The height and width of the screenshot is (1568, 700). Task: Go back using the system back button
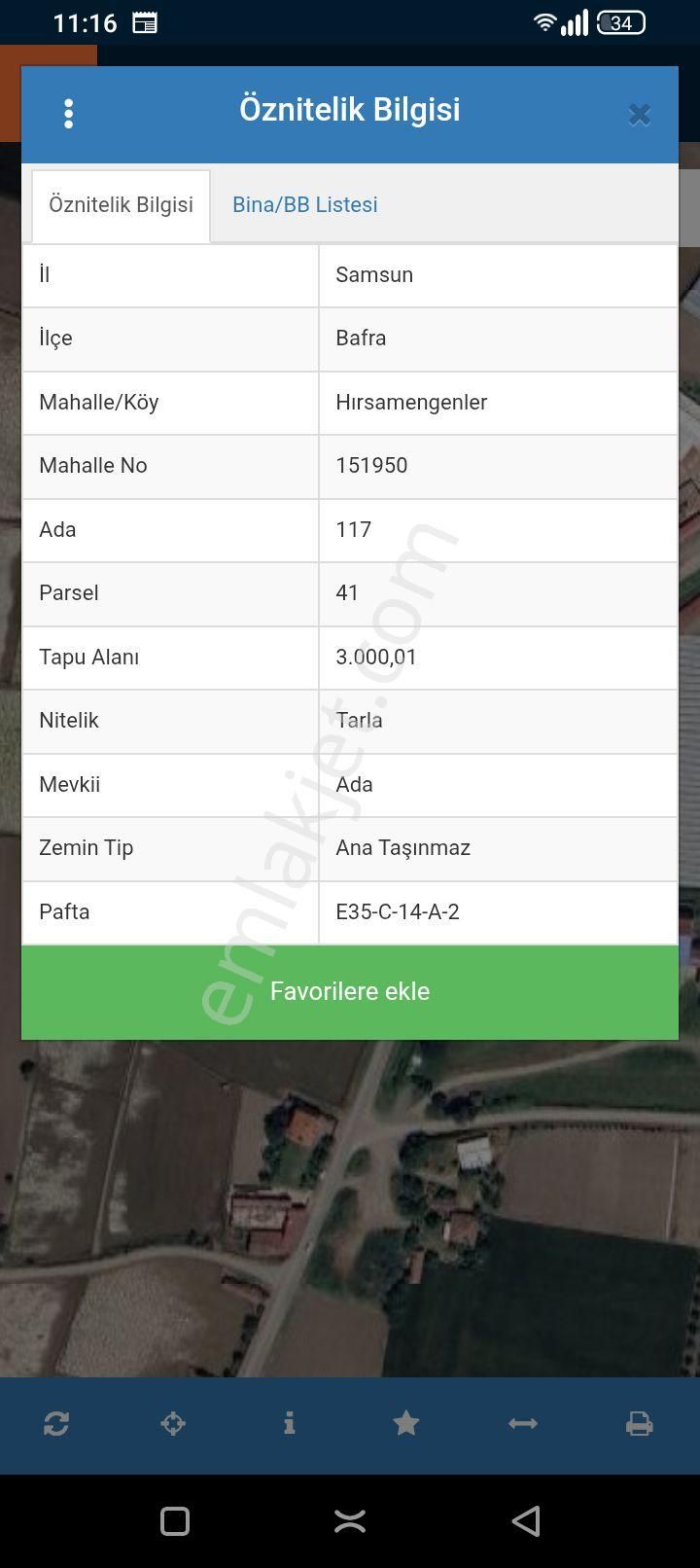tap(526, 1521)
